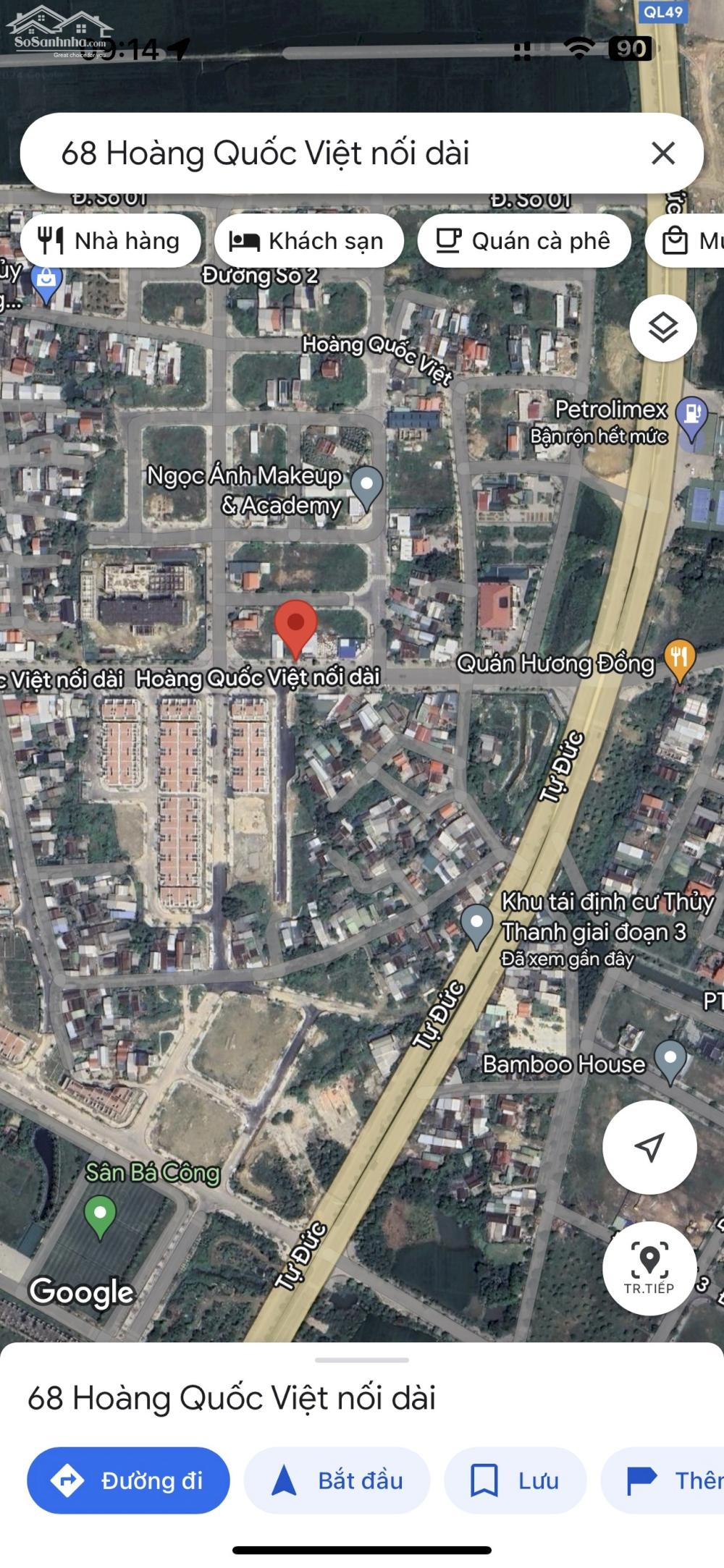Tap the Ngọc Ánh Makeup & Academy pin
The image size is (724, 1568).
click(x=366, y=487)
